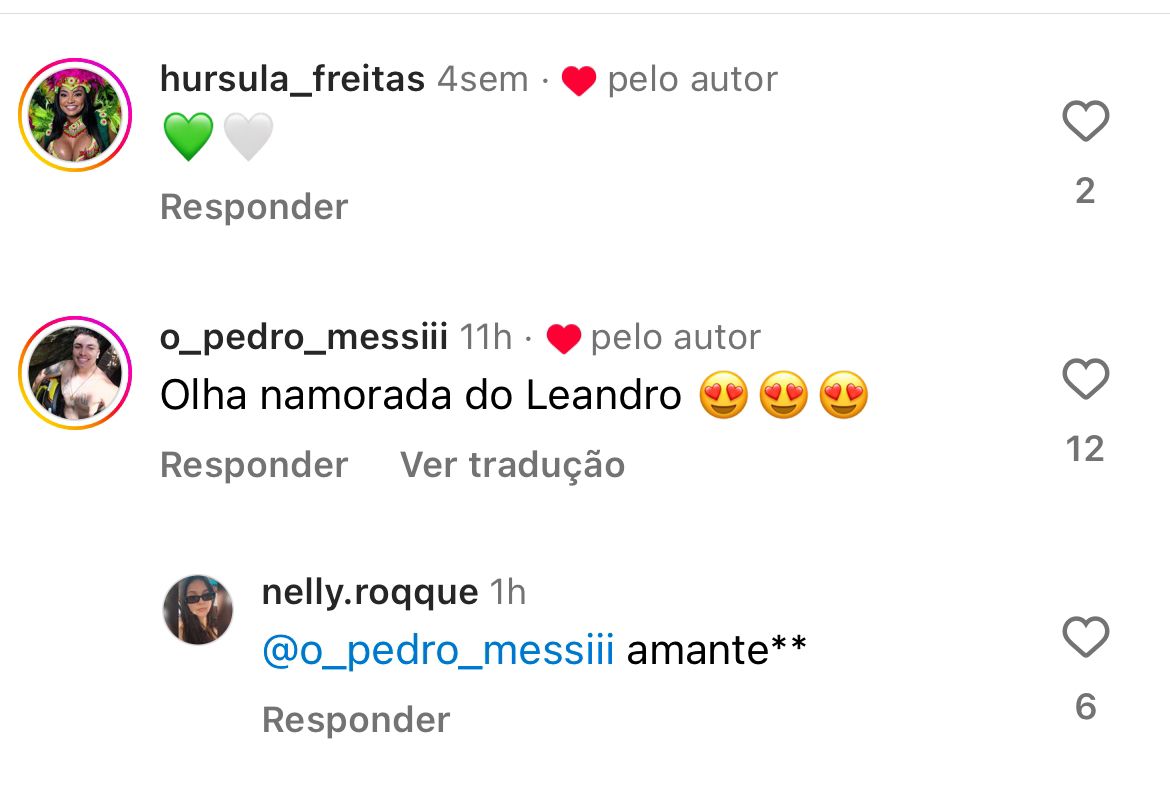Image resolution: width=1170 pixels, height=788 pixels.
Task: Reply to o_pedro_messiii's comment
Action: pyautogui.click(x=254, y=465)
